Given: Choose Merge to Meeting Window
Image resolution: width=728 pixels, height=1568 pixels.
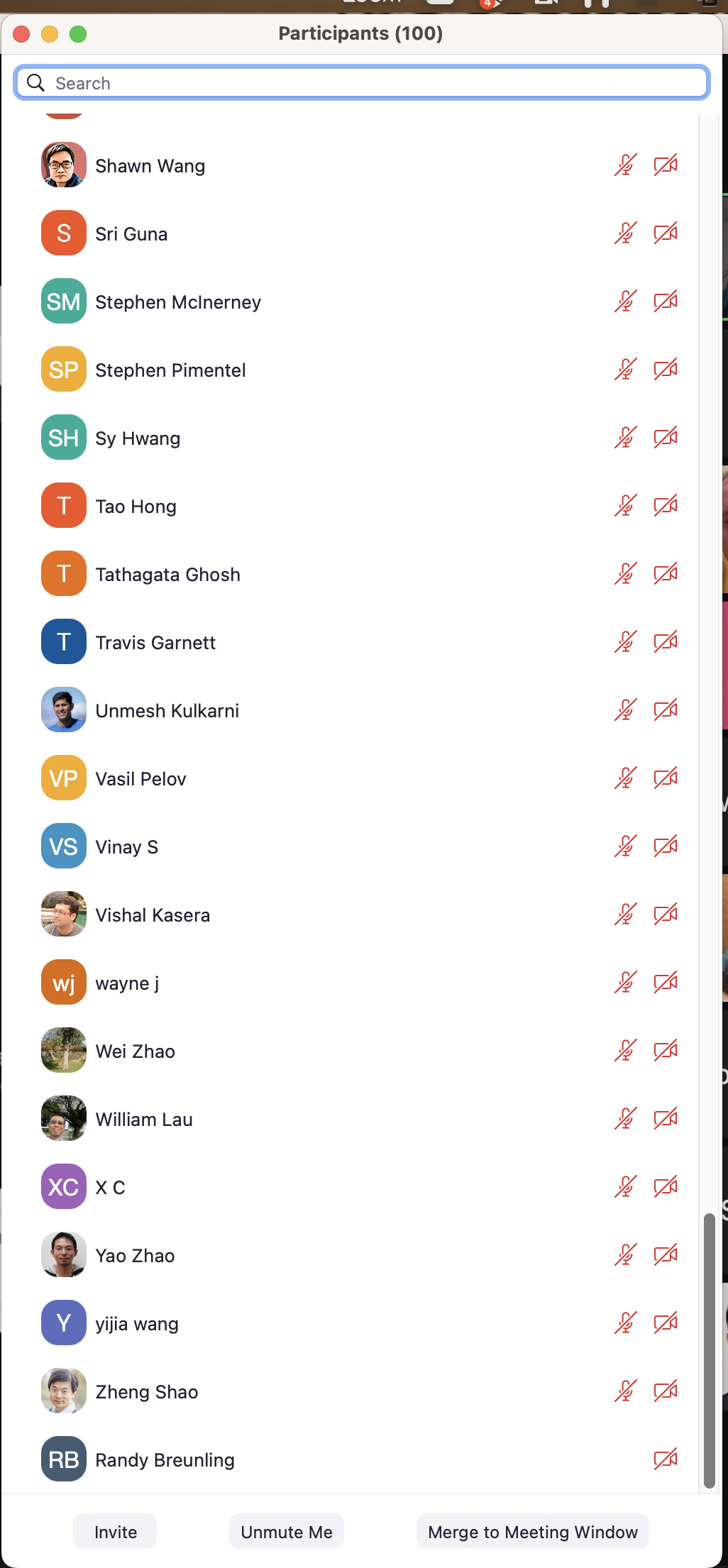Looking at the screenshot, I should (x=532, y=1532).
